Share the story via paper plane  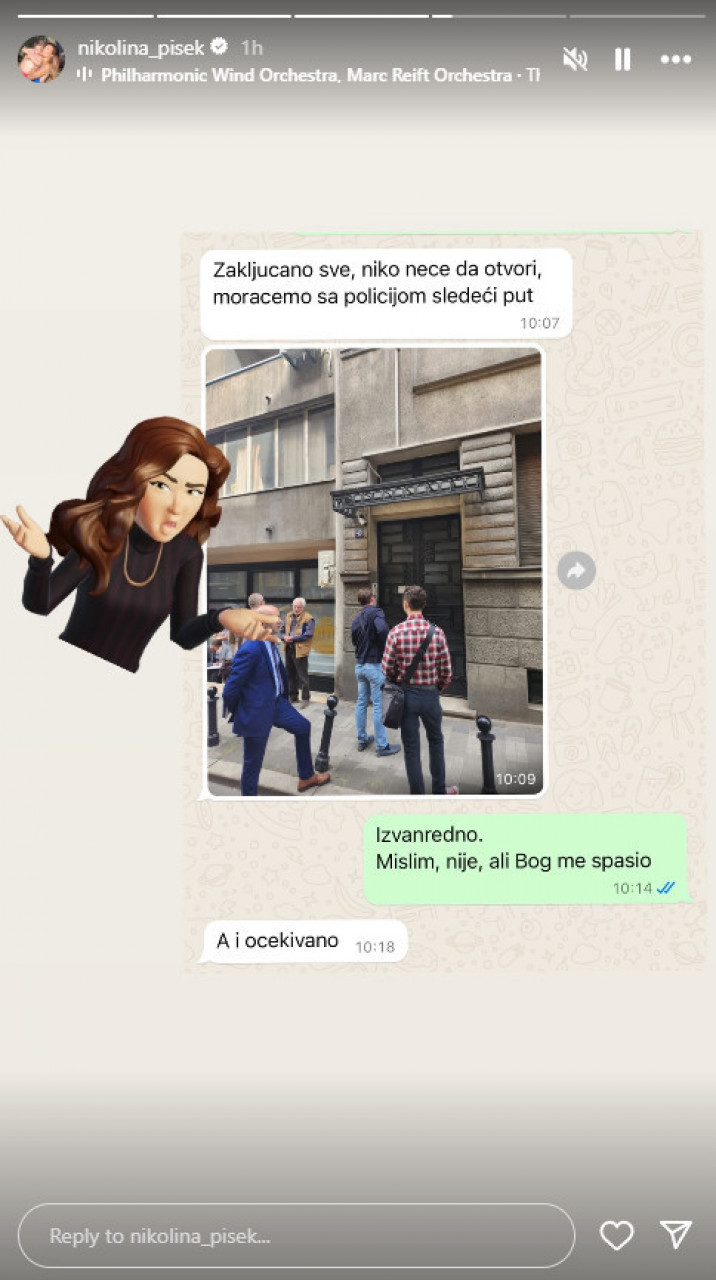pos(676,1236)
